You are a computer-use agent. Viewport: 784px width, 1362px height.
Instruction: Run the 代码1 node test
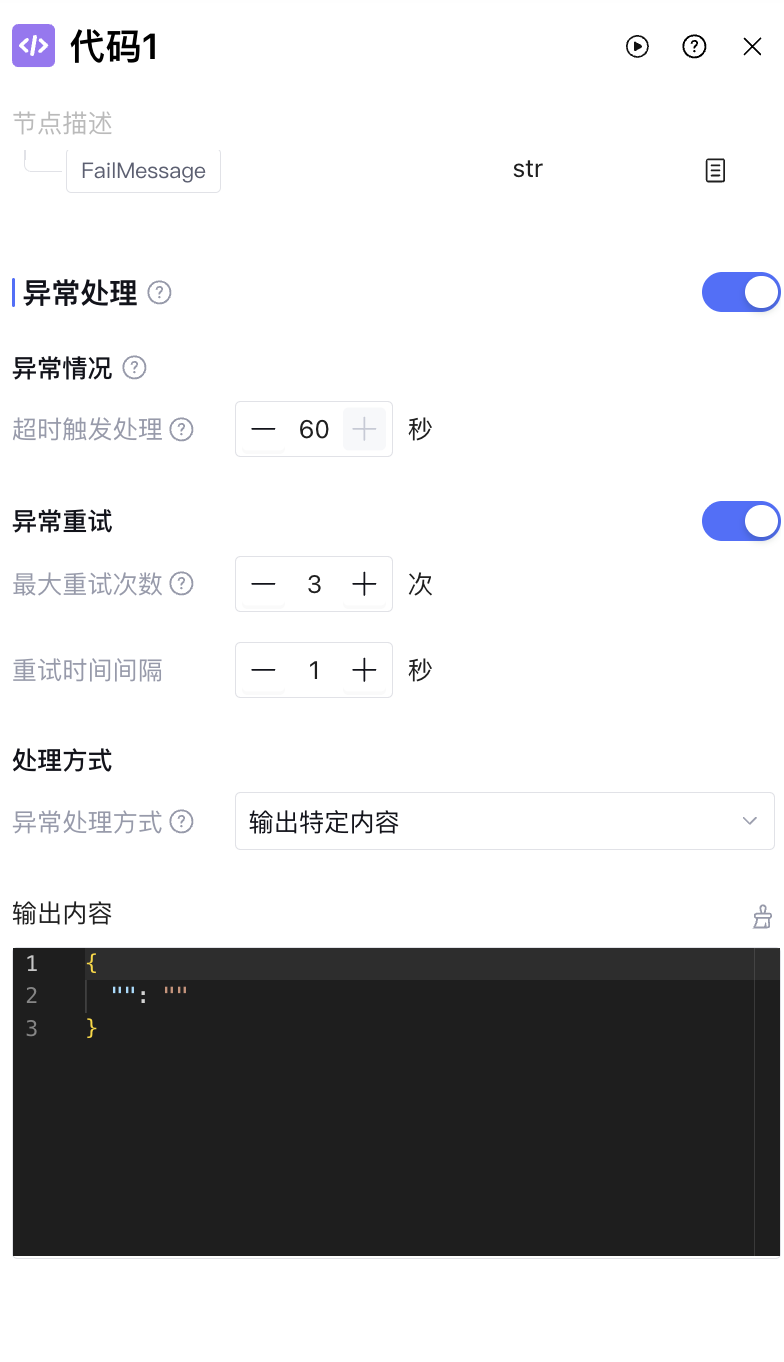click(x=637, y=47)
